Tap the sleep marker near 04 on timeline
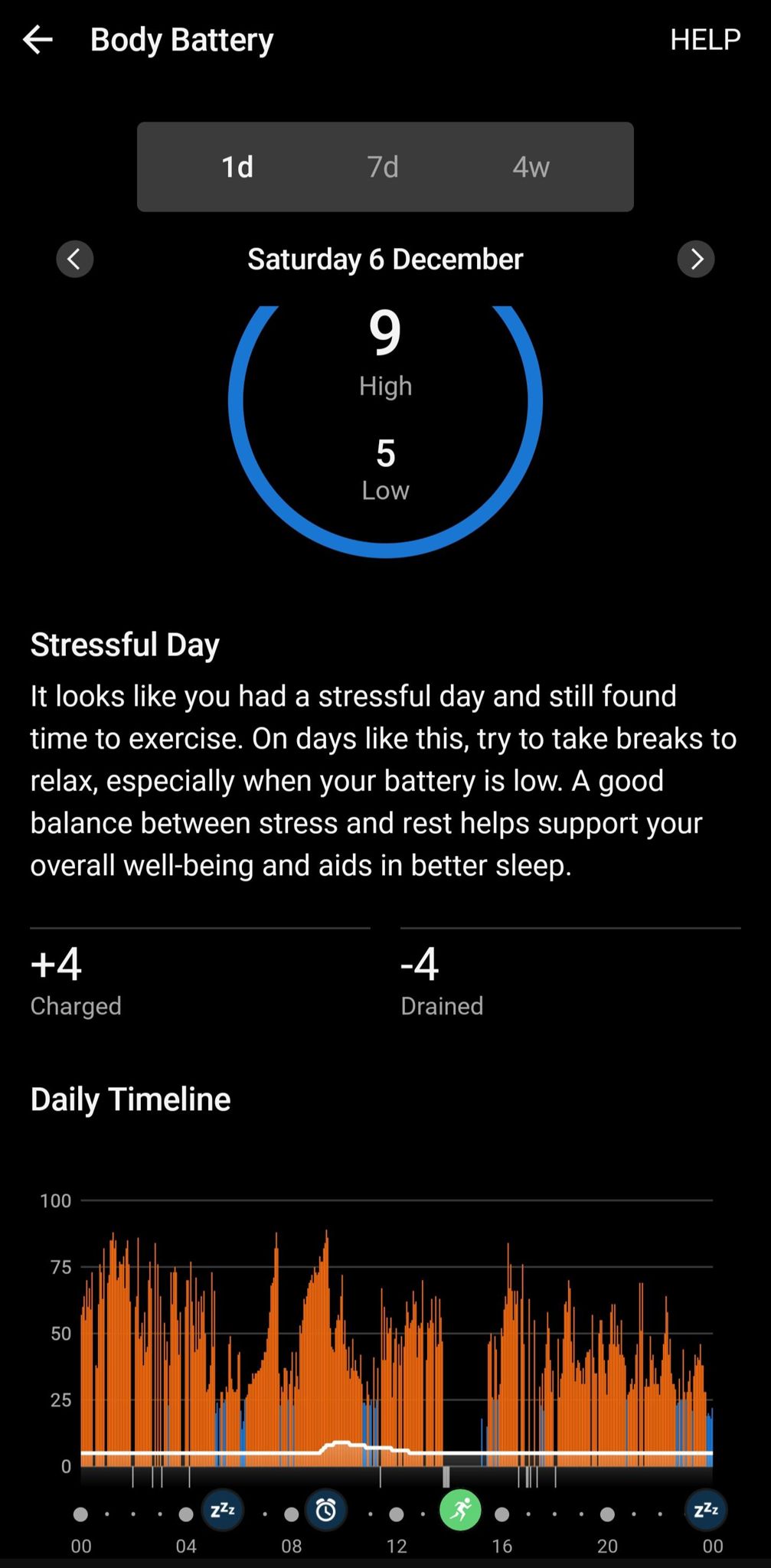 (x=222, y=1510)
